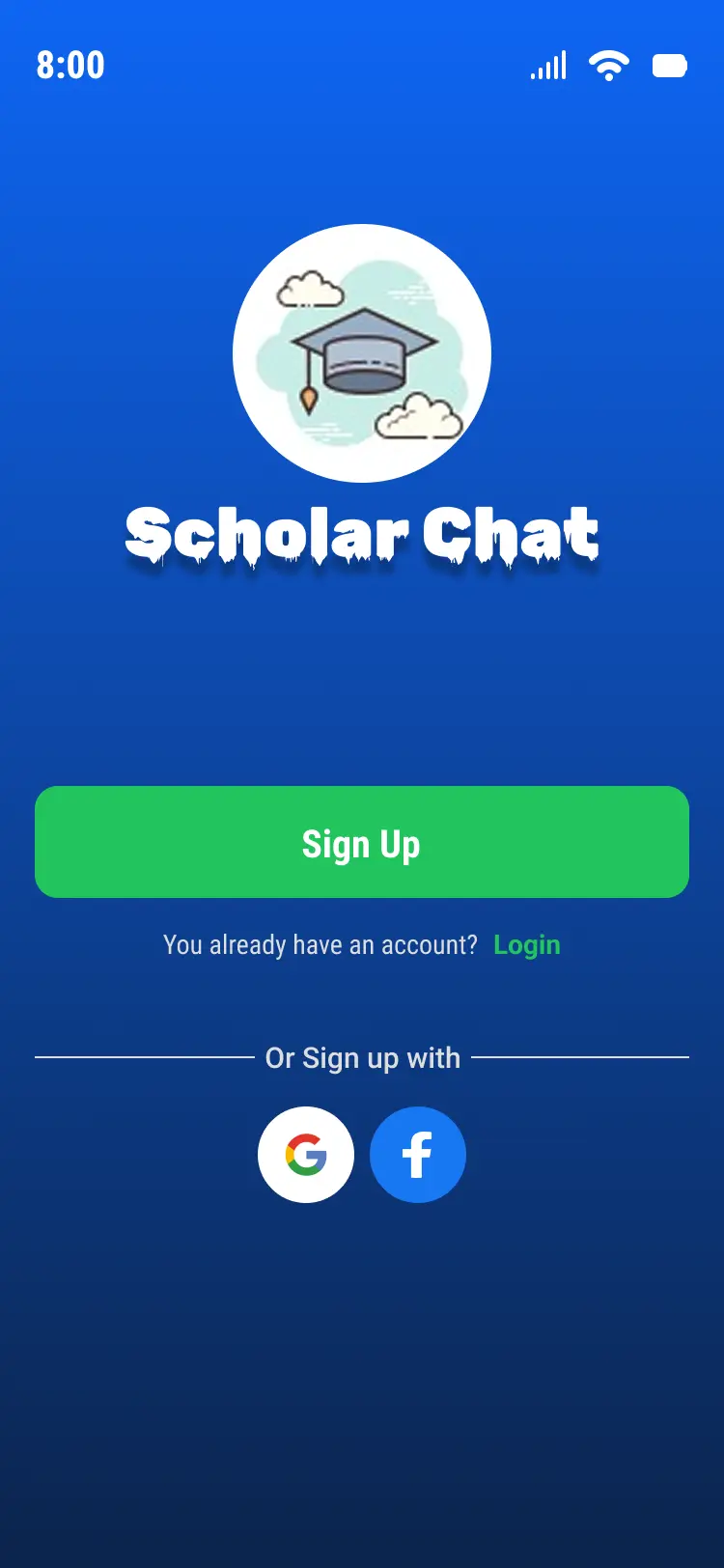Continue with the Facebook icon
724x1568 pixels.
(x=418, y=1155)
